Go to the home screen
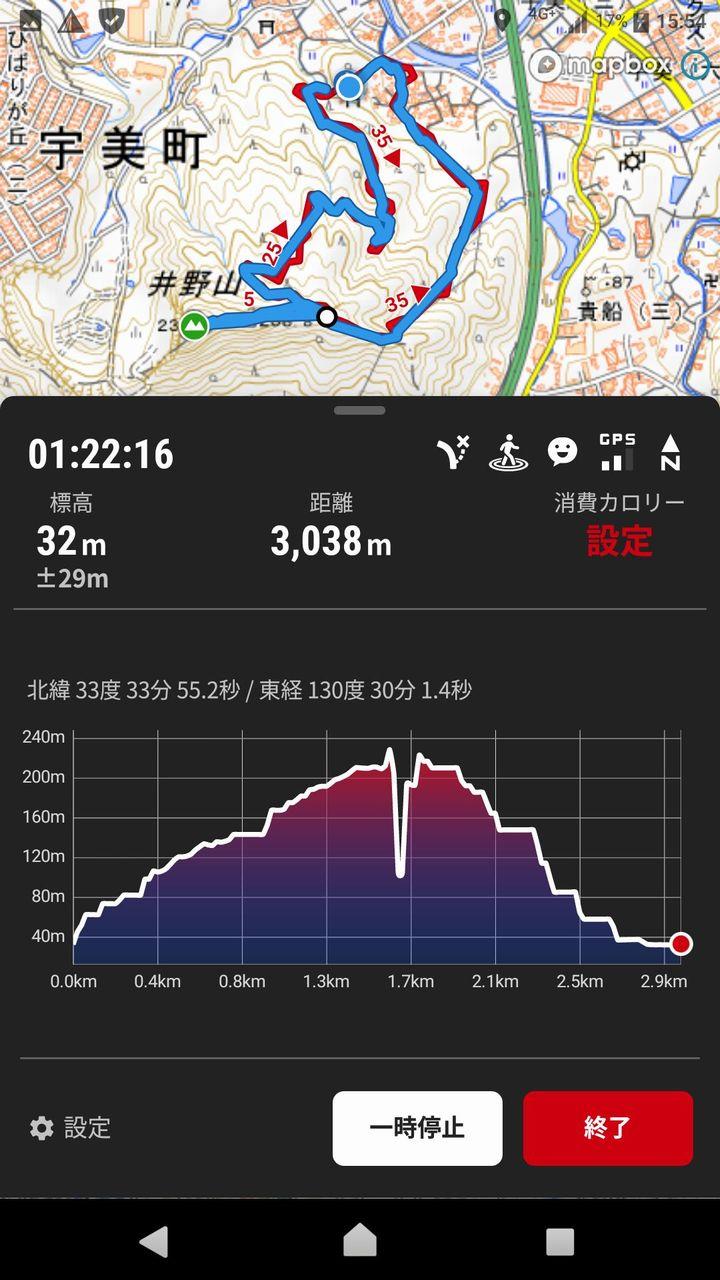 (360, 1241)
